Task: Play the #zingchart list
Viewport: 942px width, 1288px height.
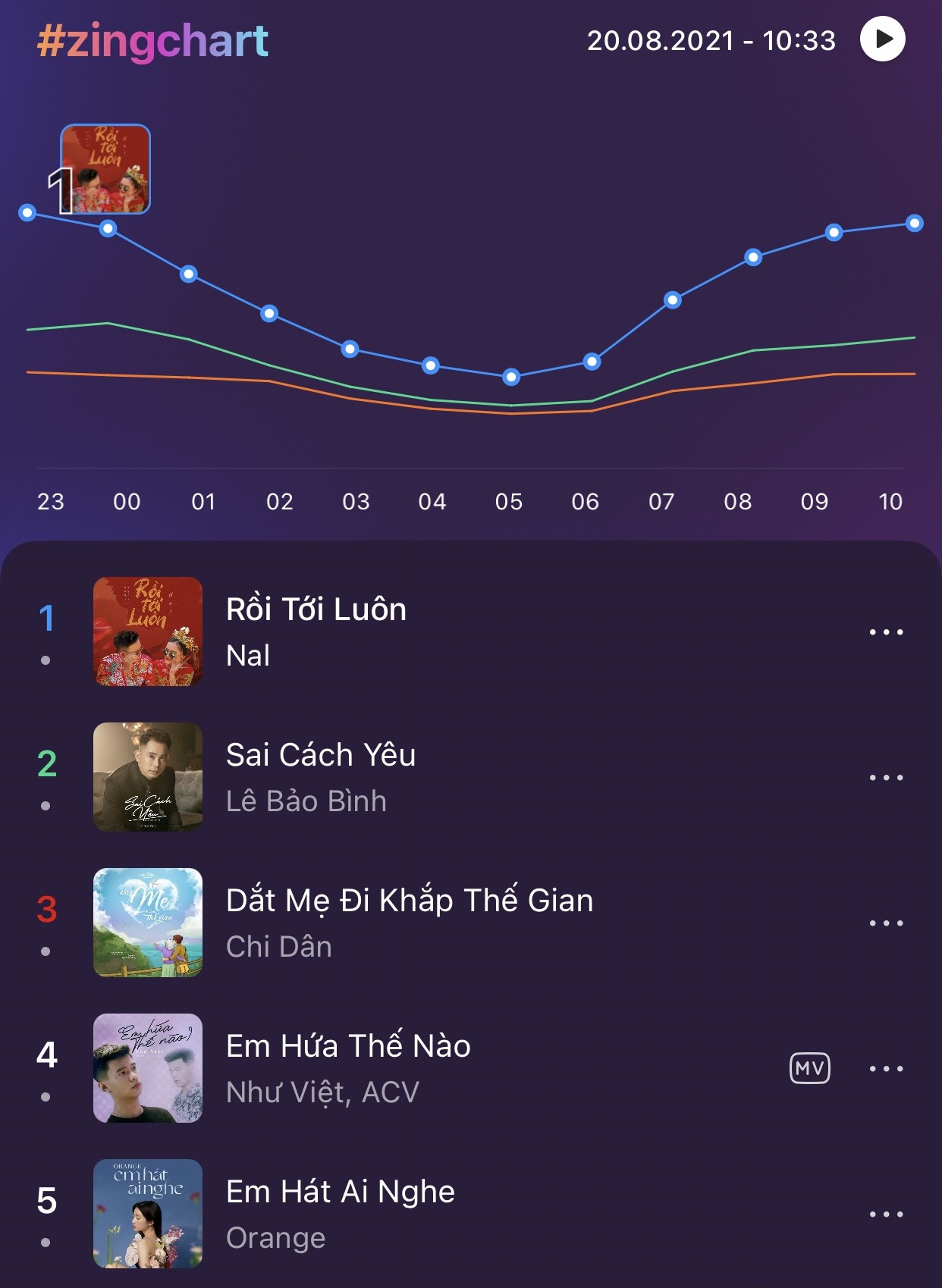Action: pyautogui.click(x=882, y=39)
